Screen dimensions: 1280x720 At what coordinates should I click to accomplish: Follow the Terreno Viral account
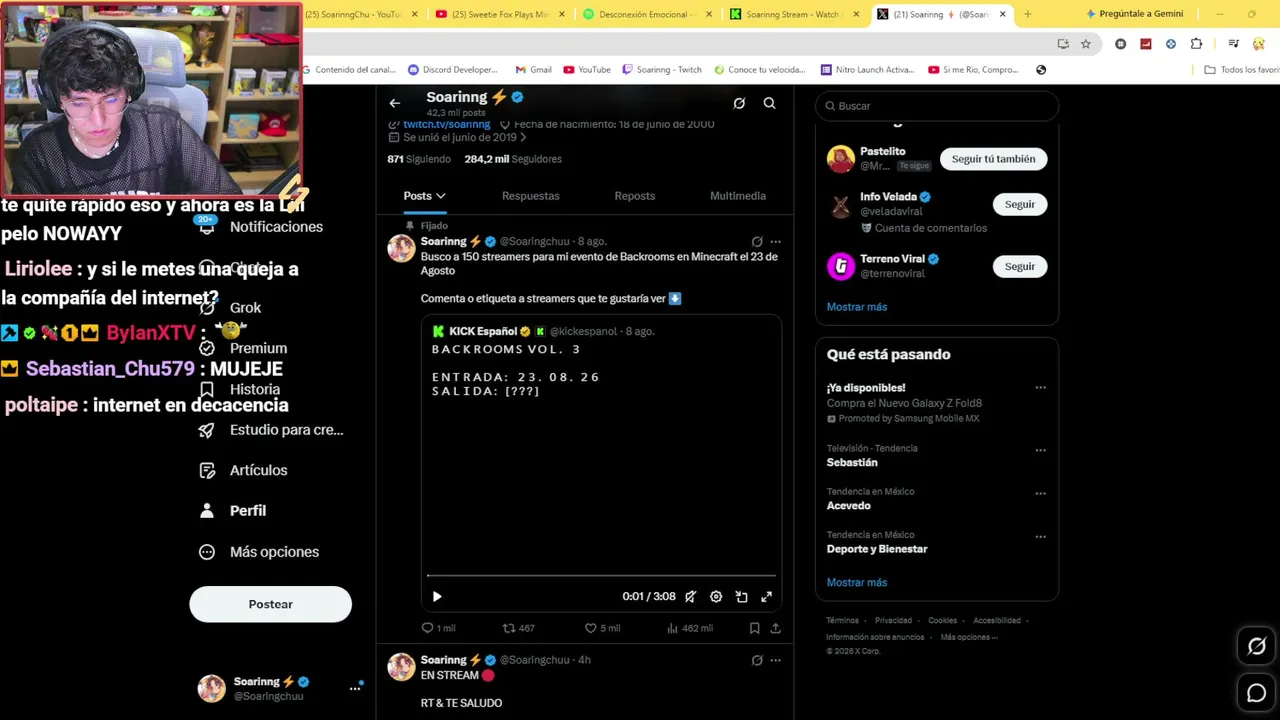click(x=1019, y=266)
